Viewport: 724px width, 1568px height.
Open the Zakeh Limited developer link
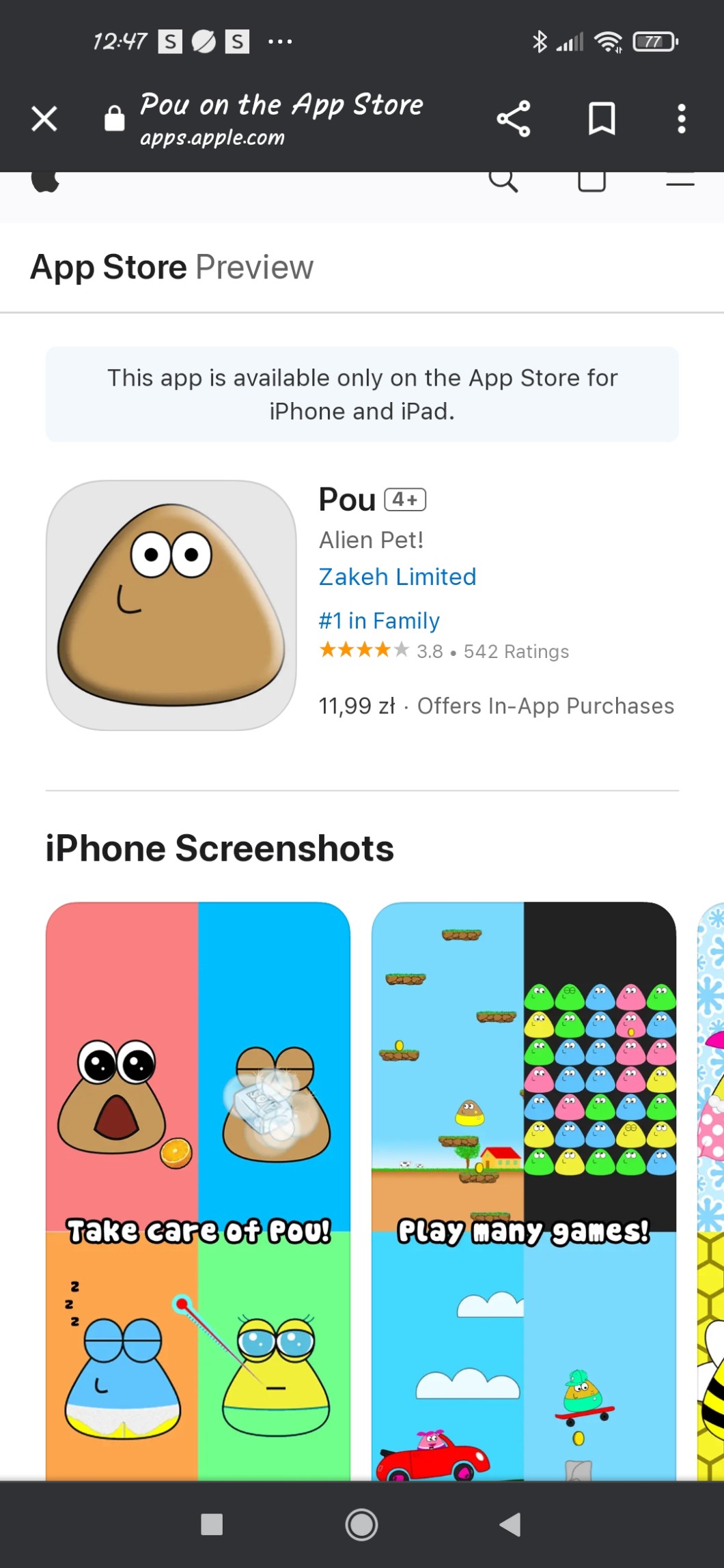398,577
